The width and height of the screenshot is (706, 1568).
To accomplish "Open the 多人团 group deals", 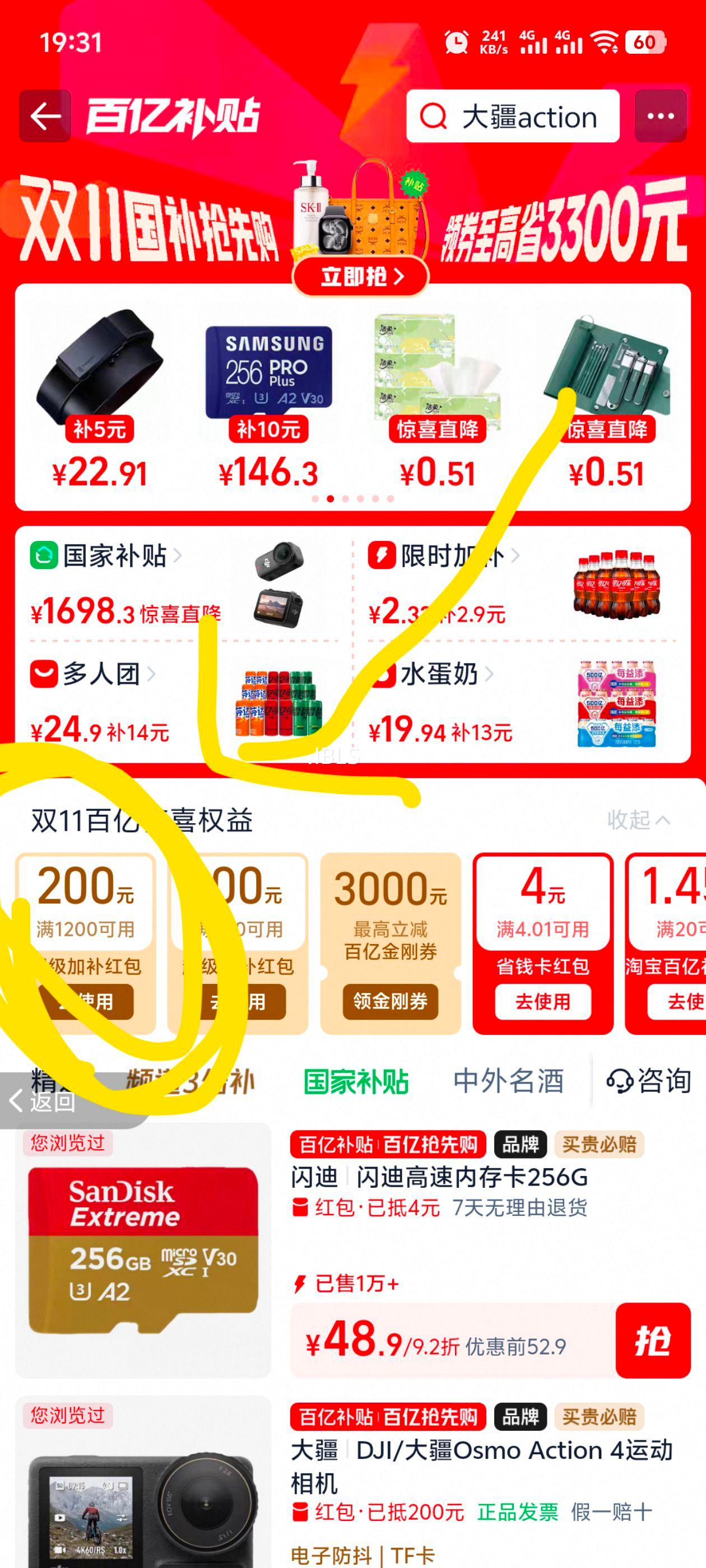I will tap(102, 674).
